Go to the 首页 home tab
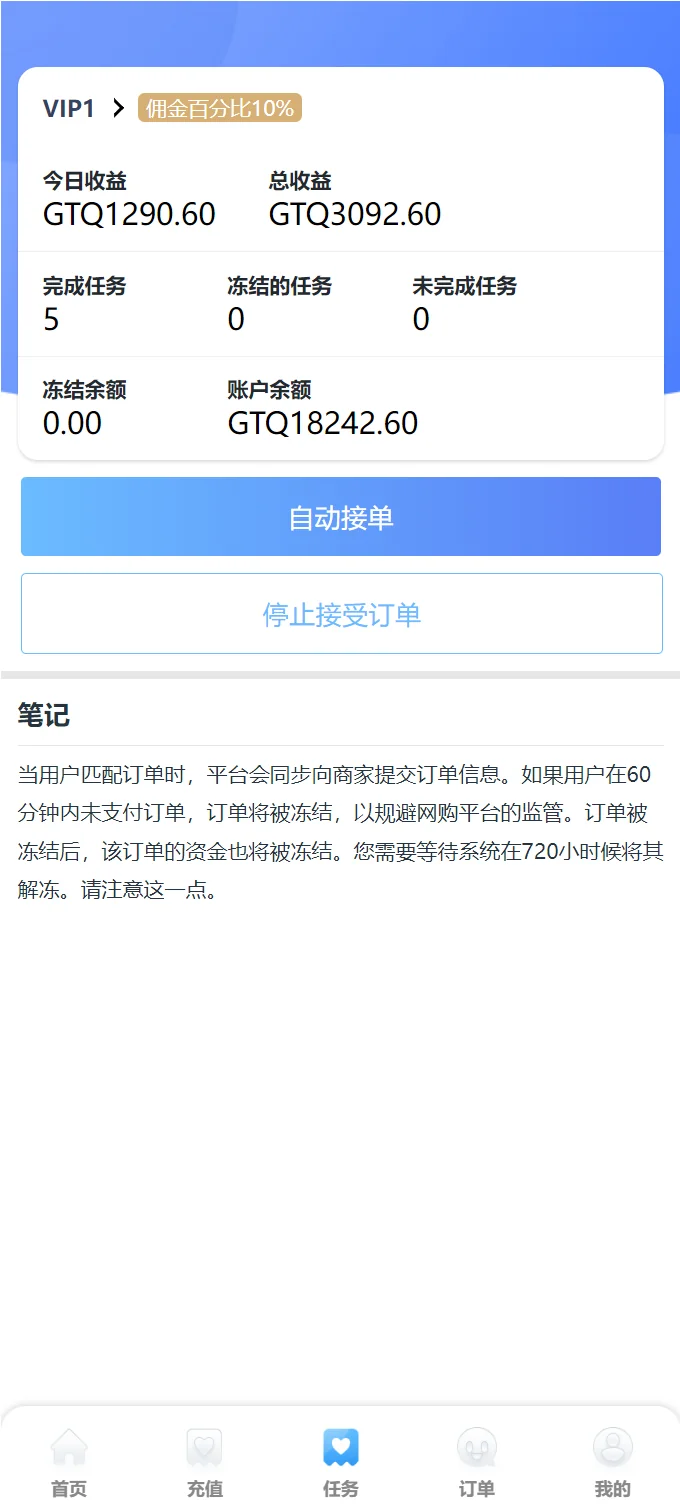The width and height of the screenshot is (680, 1508). click(x=69, y=1462)
